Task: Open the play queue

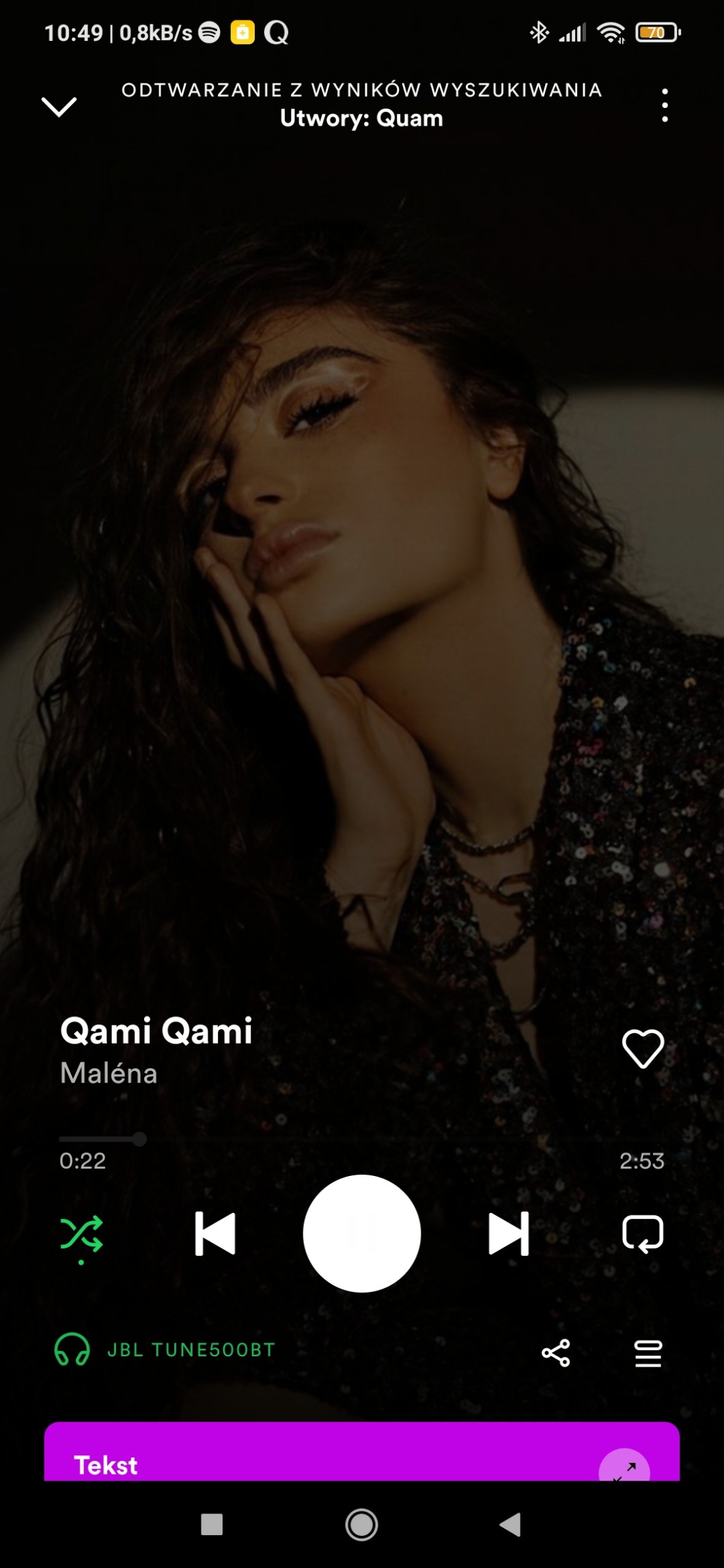Action: (648, 1353)
